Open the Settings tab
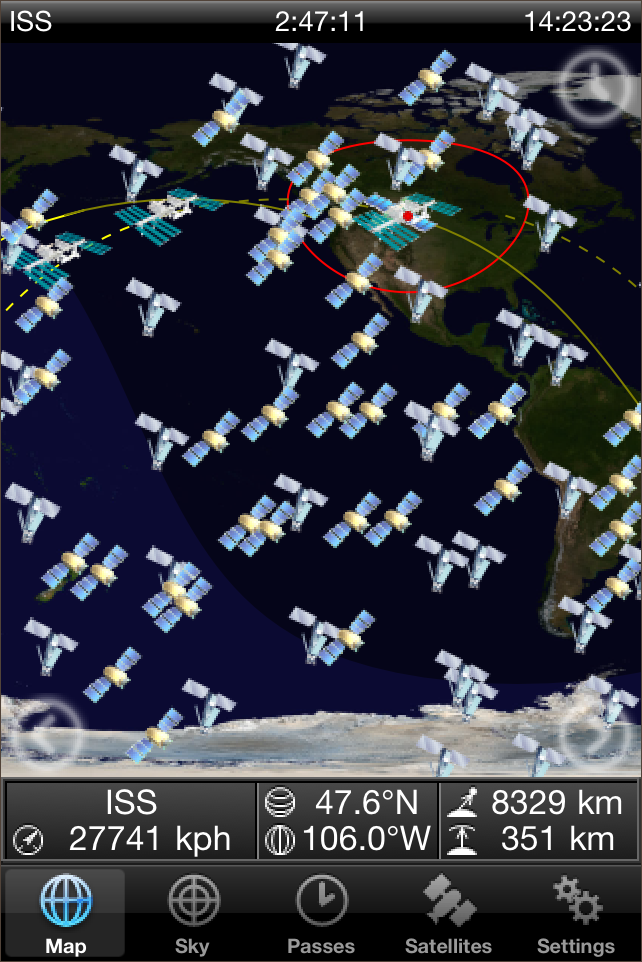642x962 pixels. [x=575, y=915]
